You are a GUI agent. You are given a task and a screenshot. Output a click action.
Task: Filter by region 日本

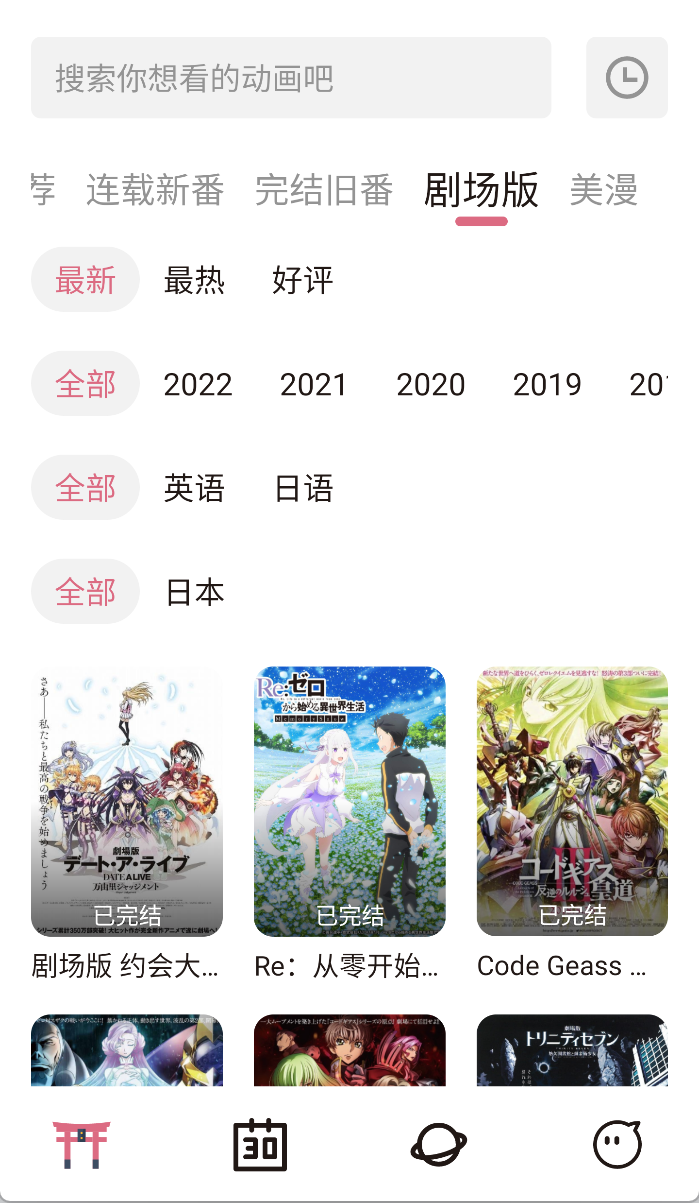[195, 592]
